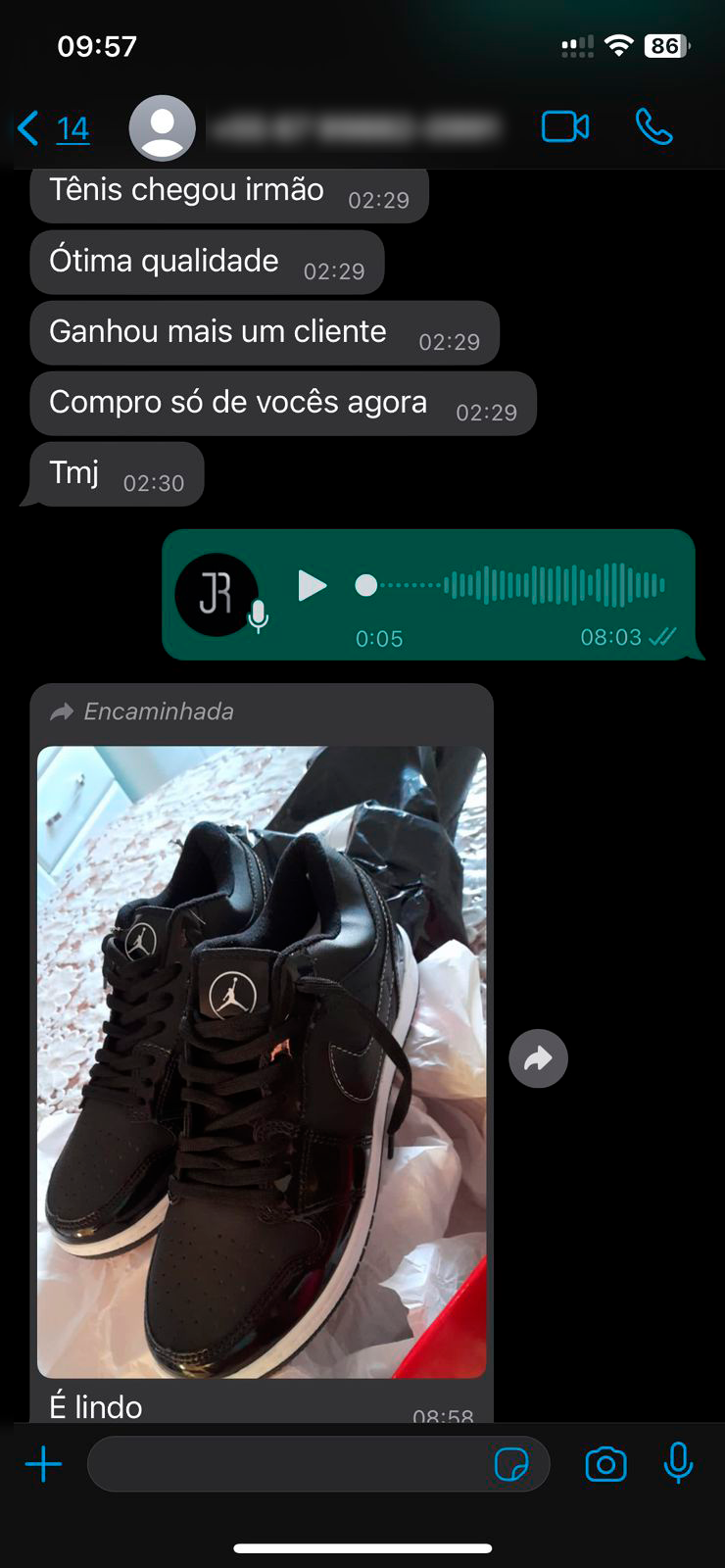This screenshot has width=725, height=1568.
Task: Forward the sneaker photo using the arrow button
Action: coord(538,1058)
